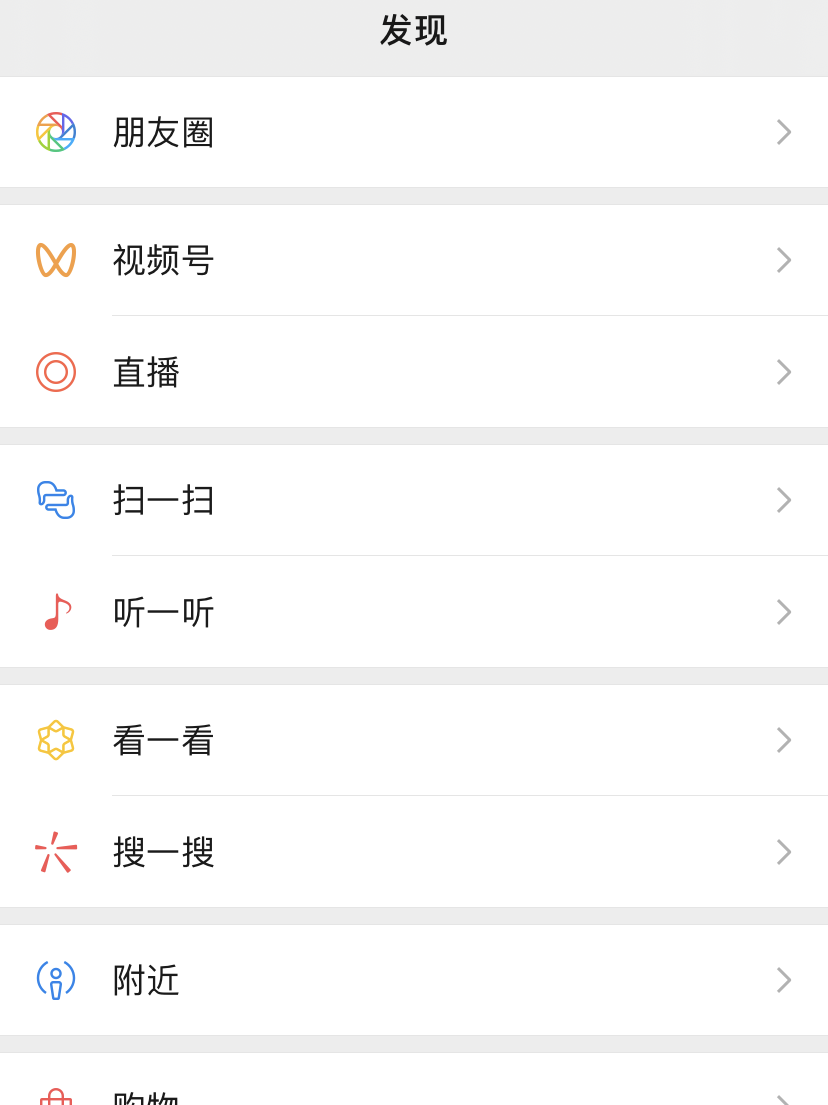The width and height of the screenshot is (828, 1105).
Task: Tap the 附近 text entry
Action: tap(146, 981)
